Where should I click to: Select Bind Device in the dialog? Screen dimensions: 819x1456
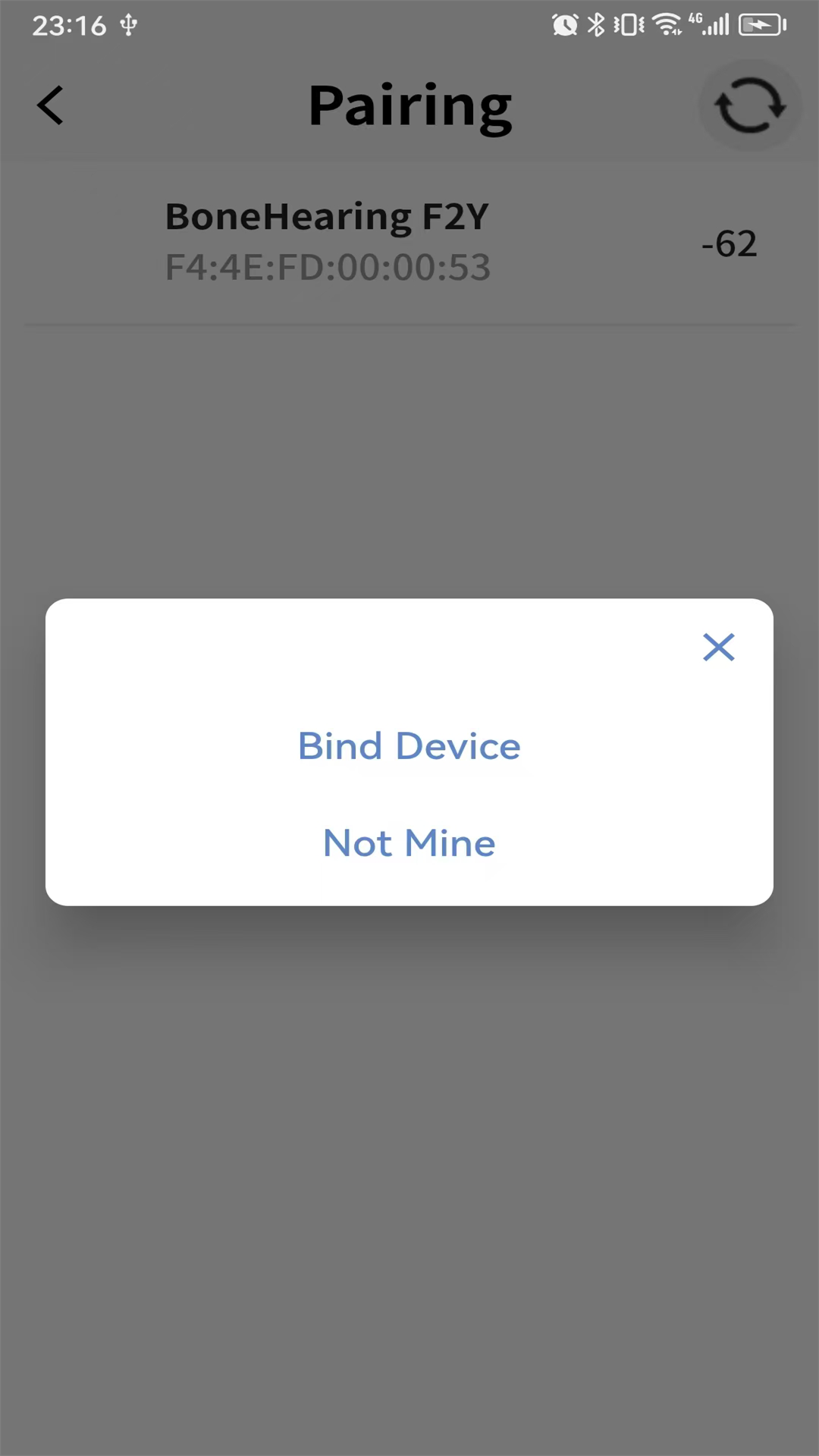click(409, 746)
